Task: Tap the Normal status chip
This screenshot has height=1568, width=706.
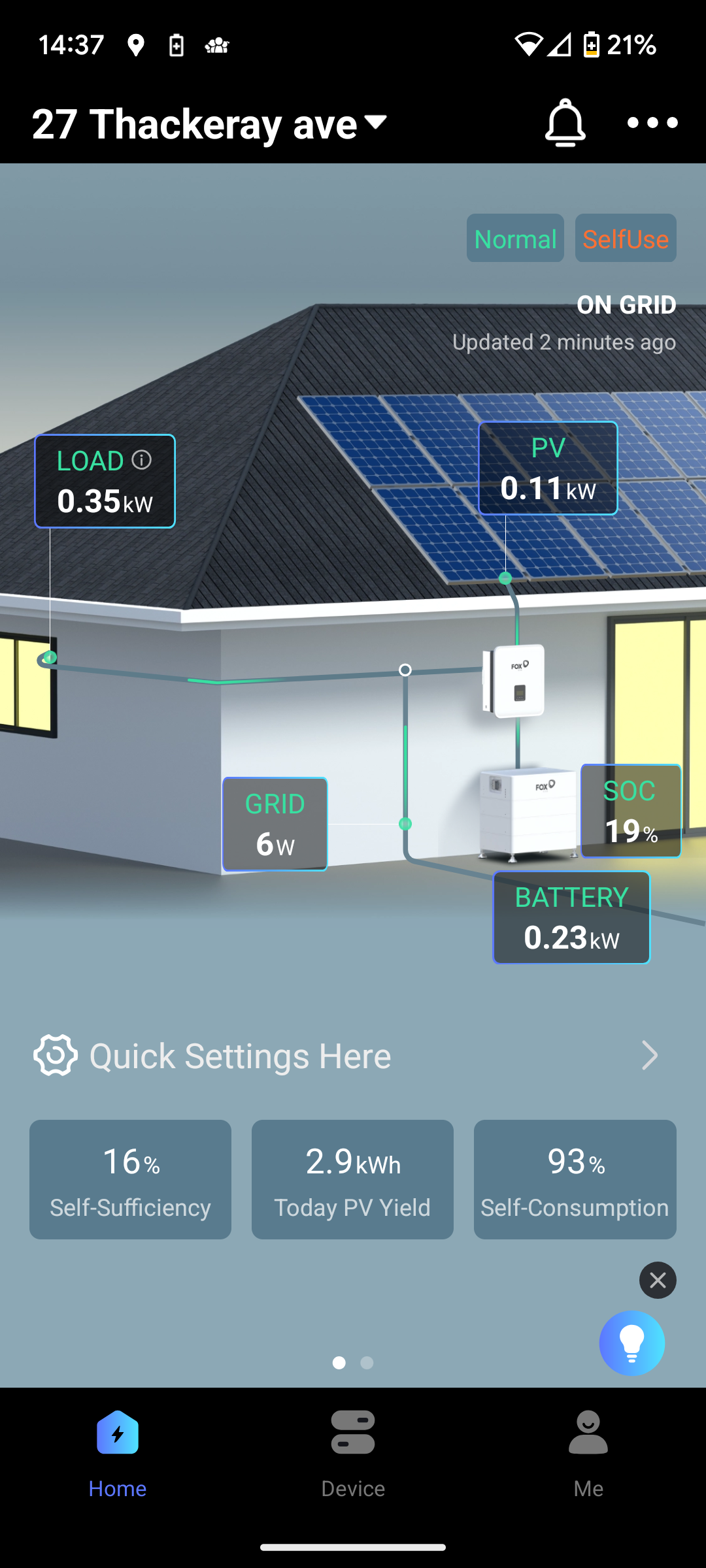Action: [x=515, y=238]
